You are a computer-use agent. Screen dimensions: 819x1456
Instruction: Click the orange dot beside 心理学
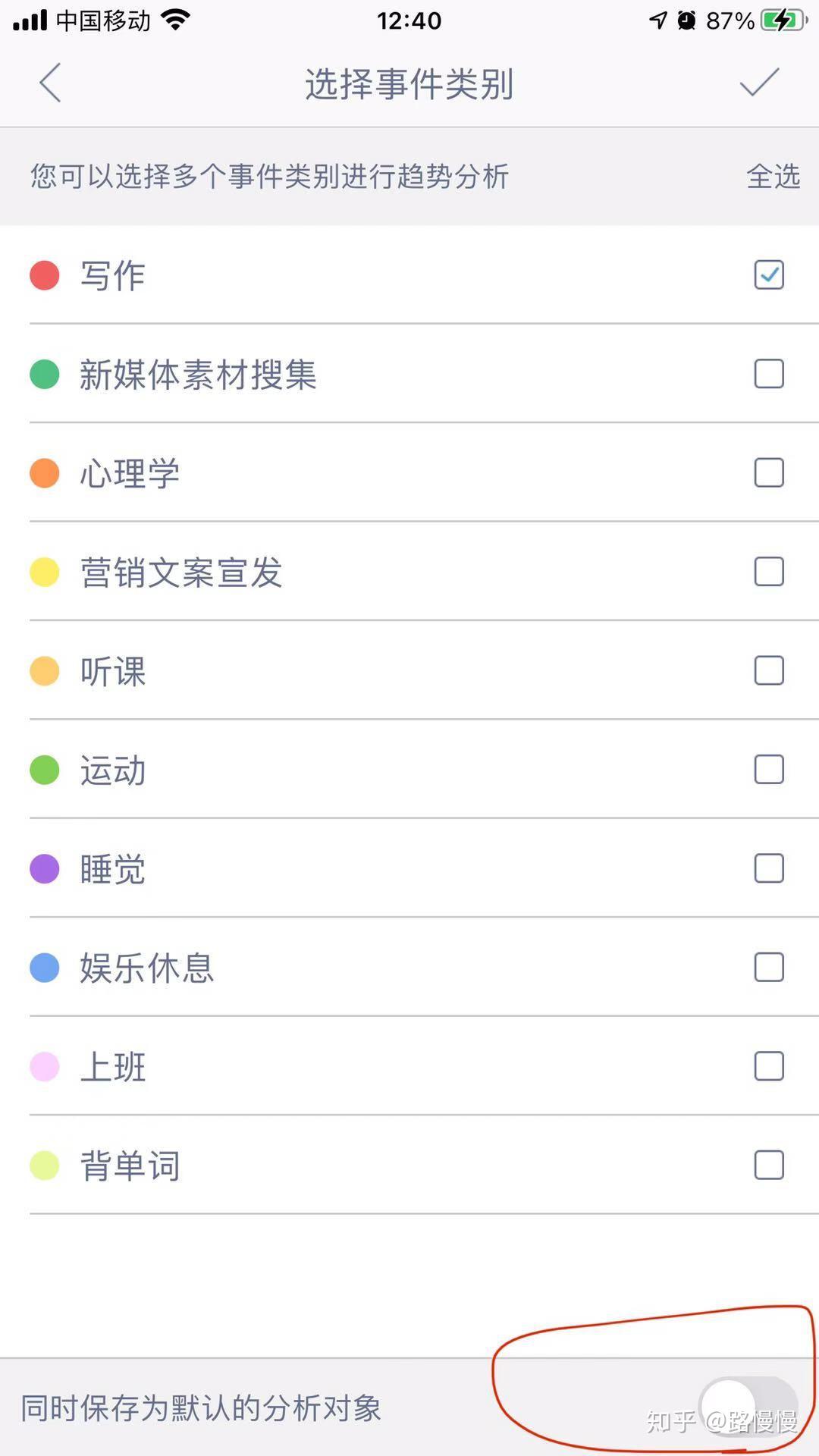click(45, 472)
